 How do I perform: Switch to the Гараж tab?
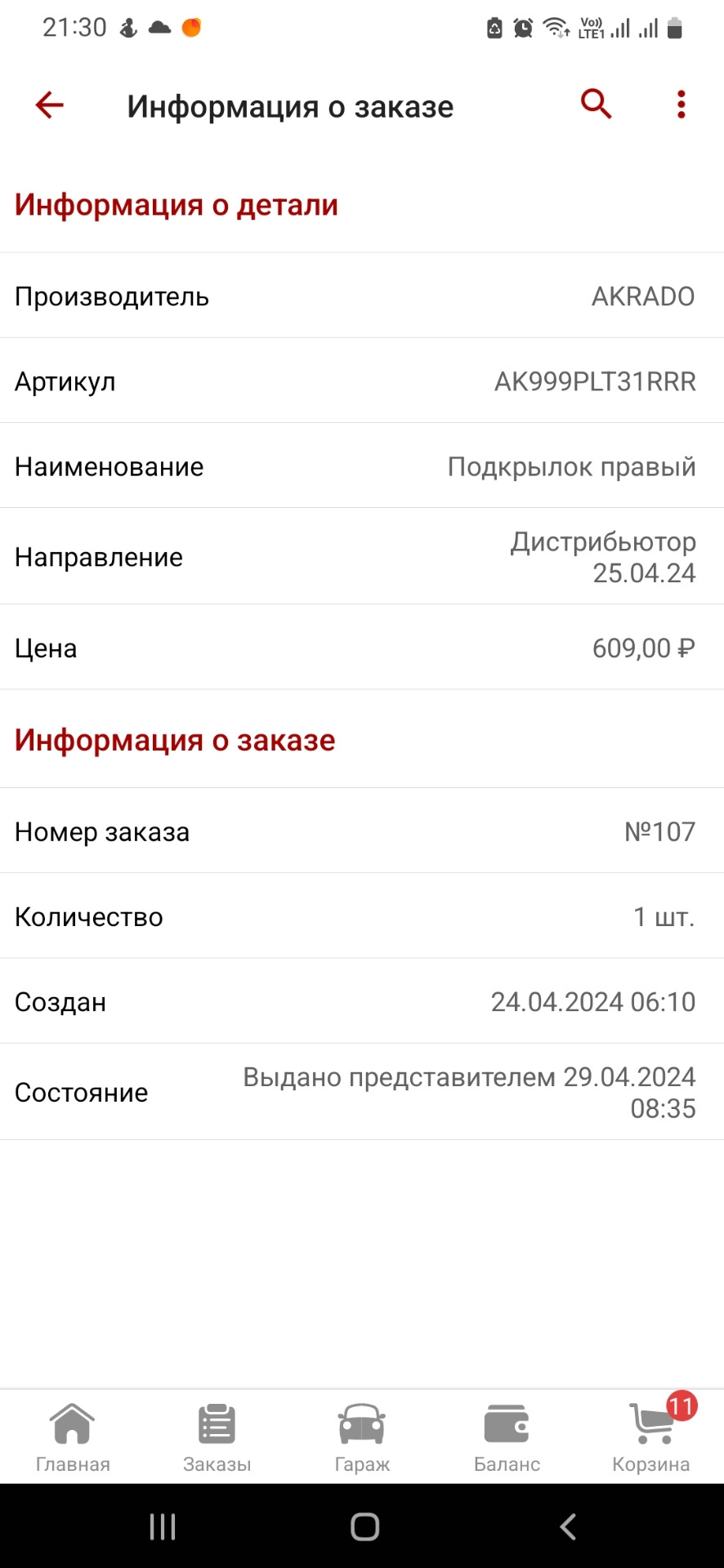coord(362,1437)
